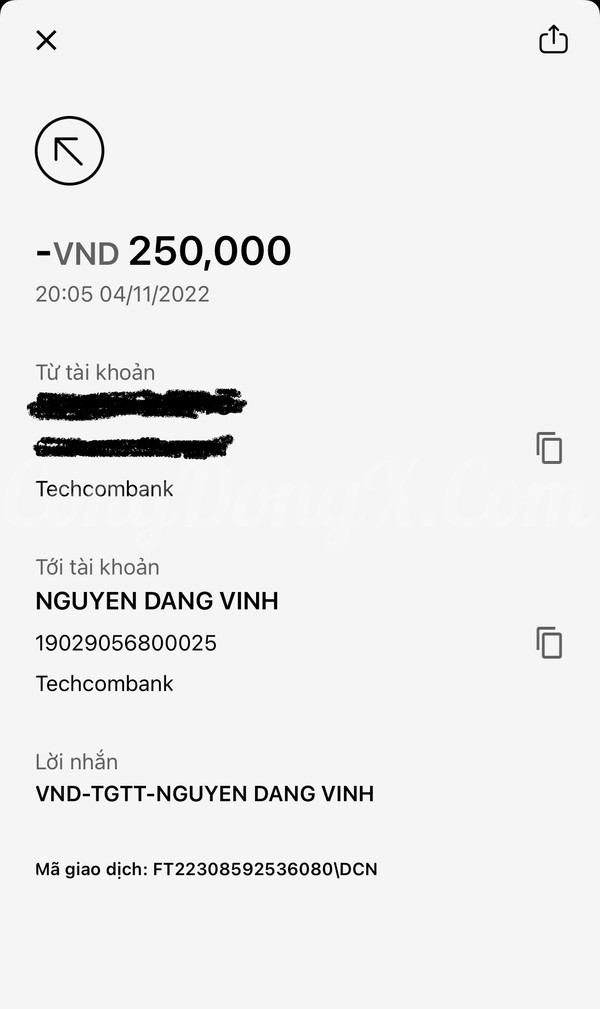Share this transaction receipt

(553, 39)
